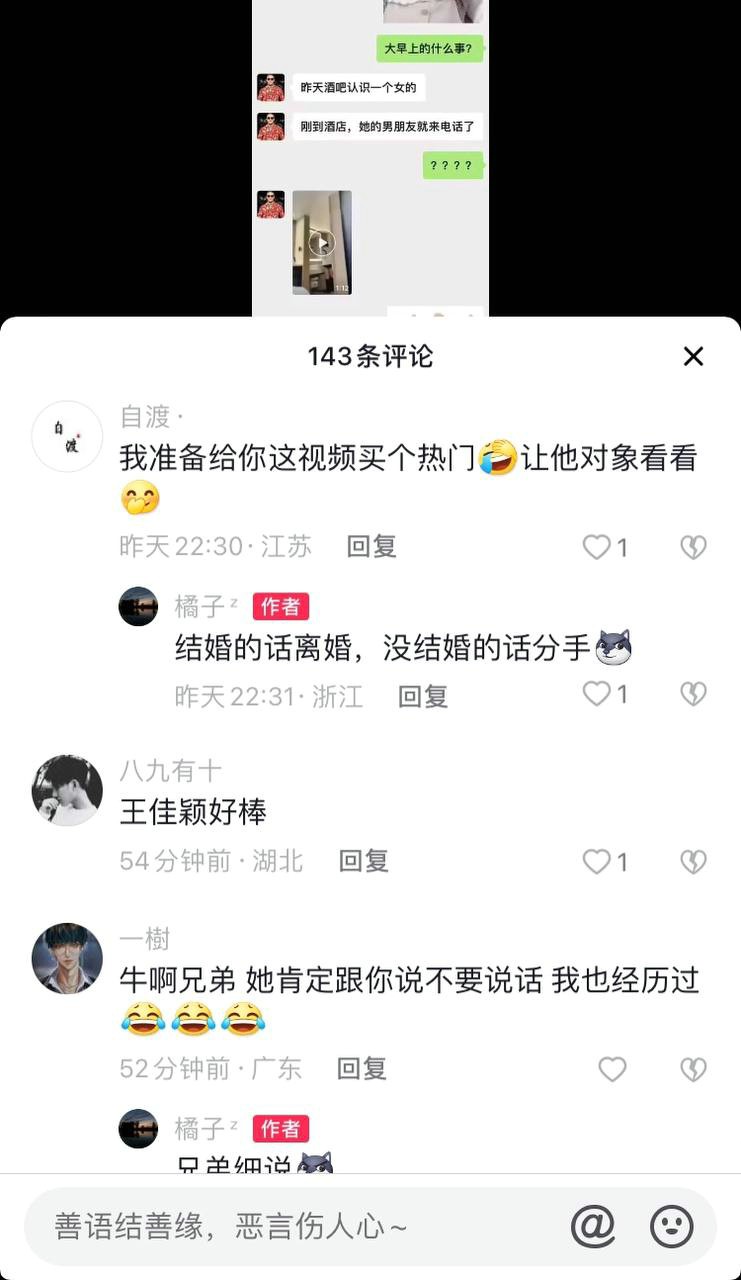Dislike 自渡's comment
The image size is (741, 1280).
693,547
